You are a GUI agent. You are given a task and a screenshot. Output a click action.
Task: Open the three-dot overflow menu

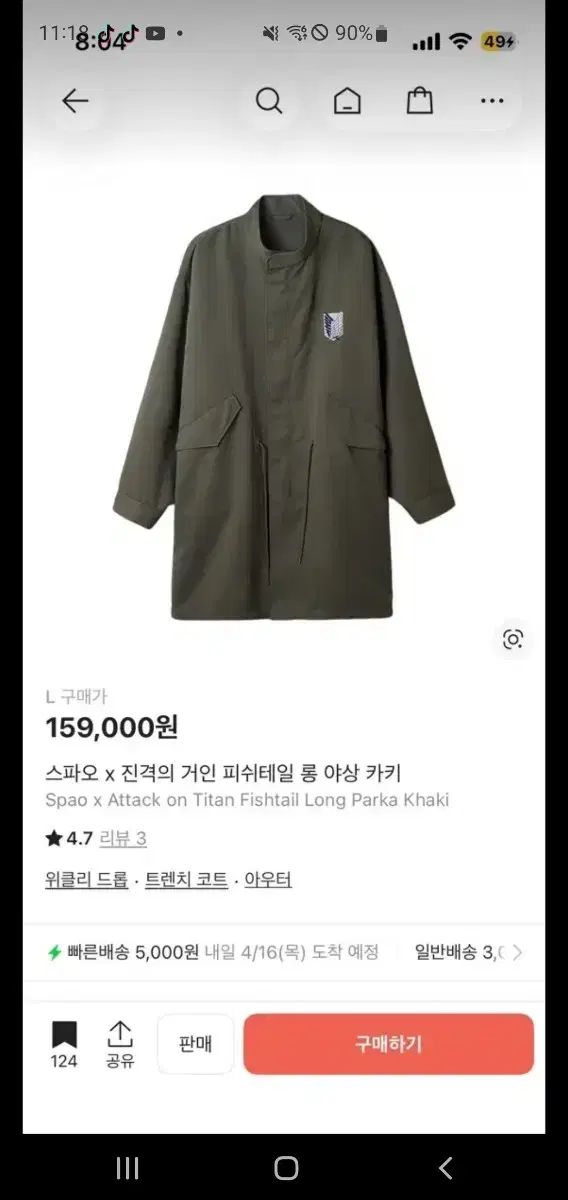(492, 101)
